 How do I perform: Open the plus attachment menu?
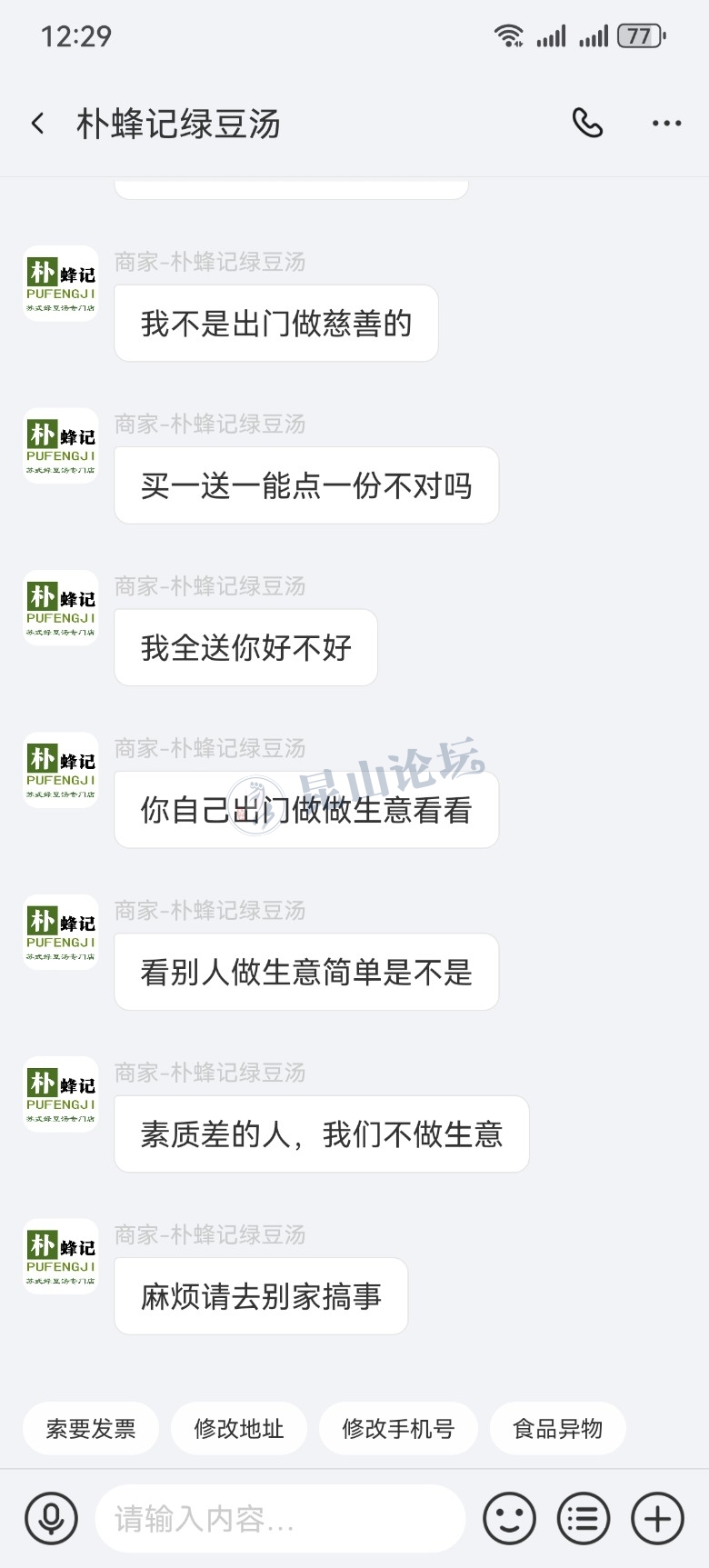[657, 1518]
